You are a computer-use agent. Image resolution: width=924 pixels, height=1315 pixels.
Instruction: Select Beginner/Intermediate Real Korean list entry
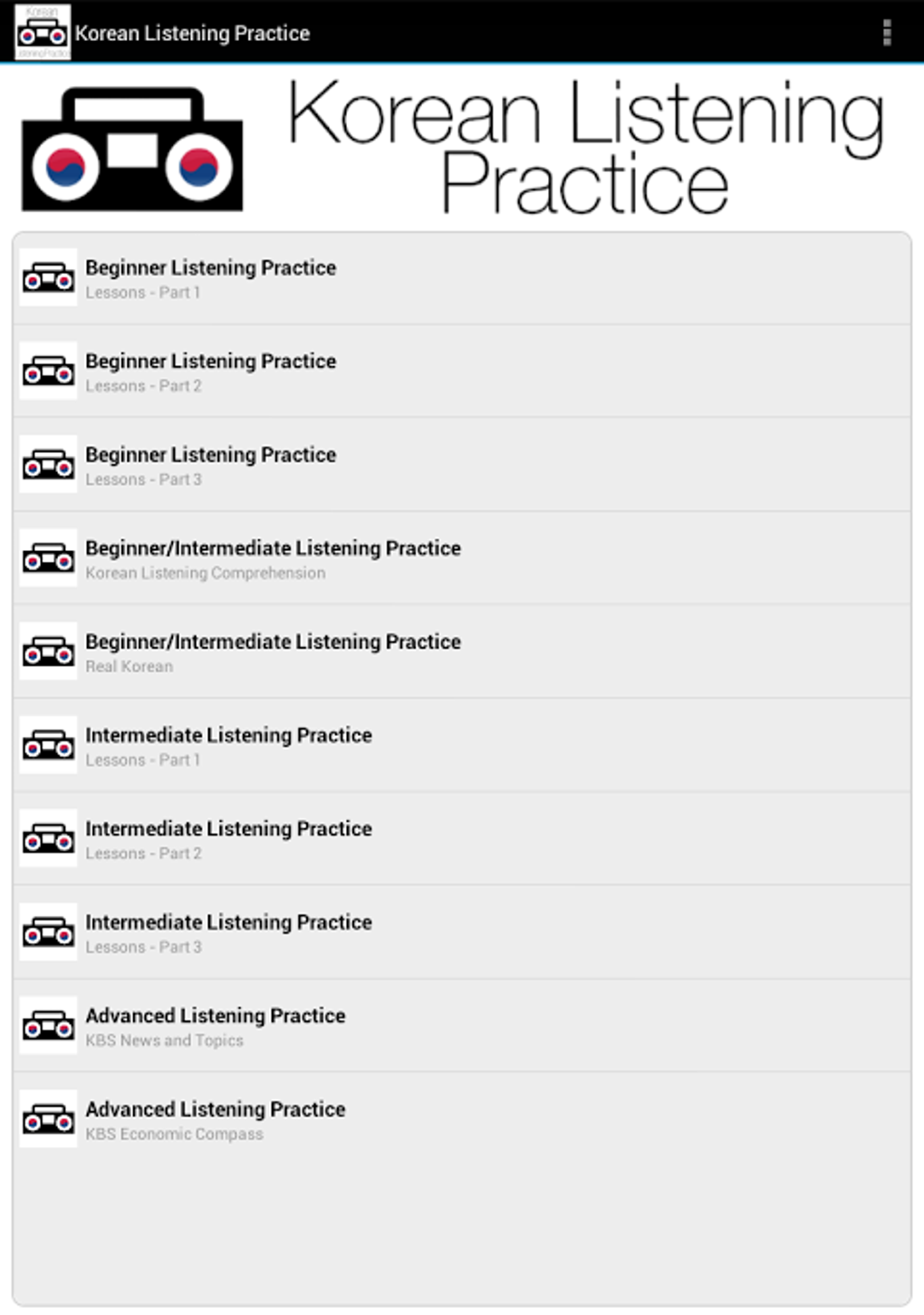click(x=453, y=652)
